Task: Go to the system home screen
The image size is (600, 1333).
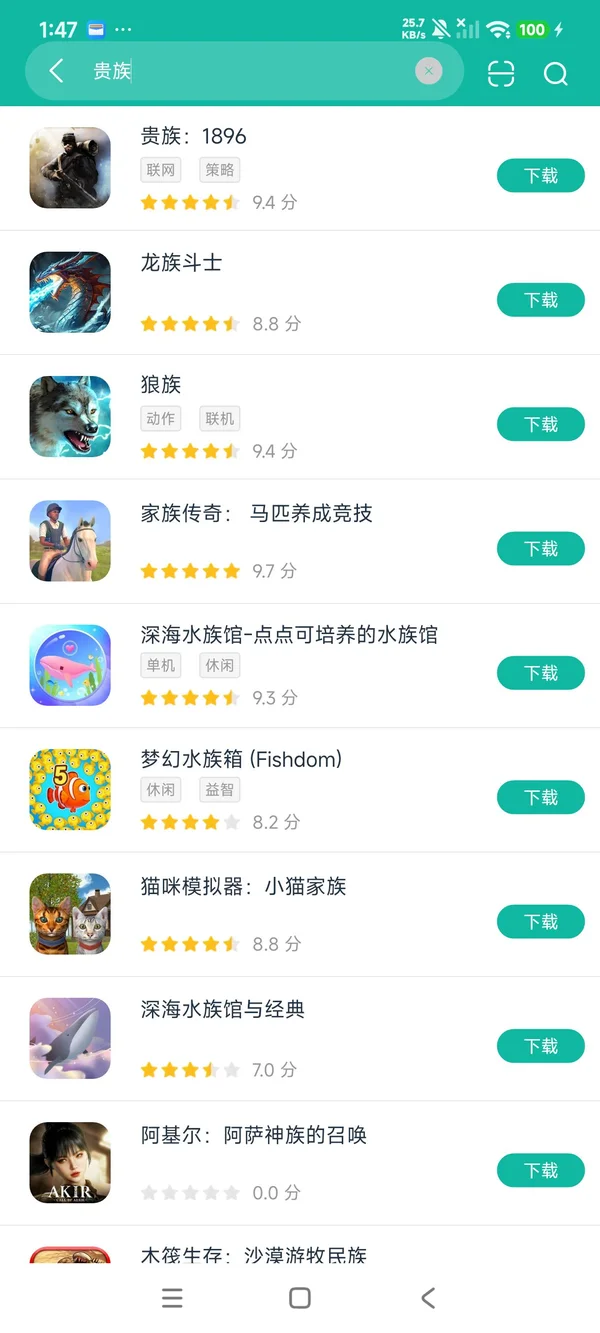Action: [x=299, y=1298]
